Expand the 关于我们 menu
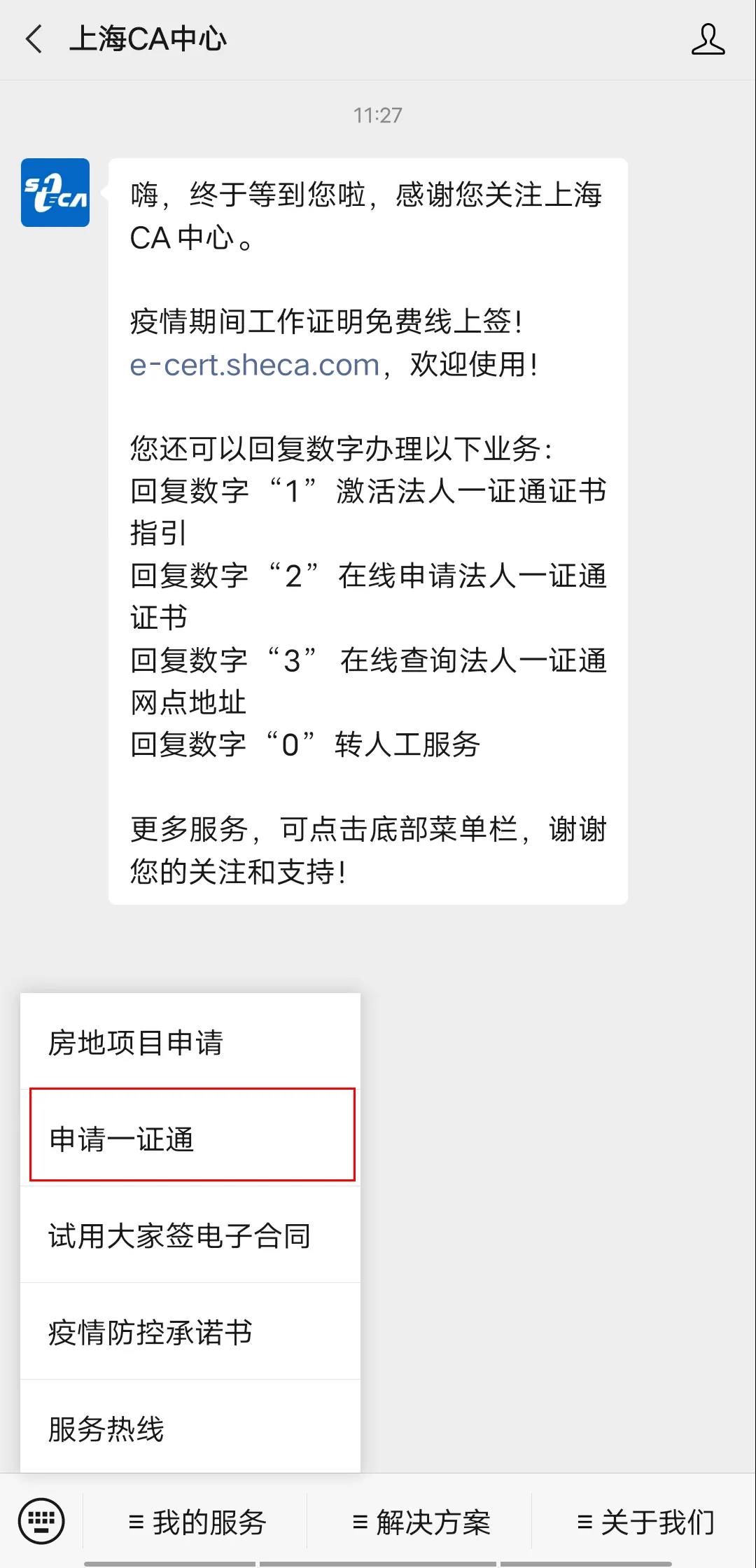 645,1522
